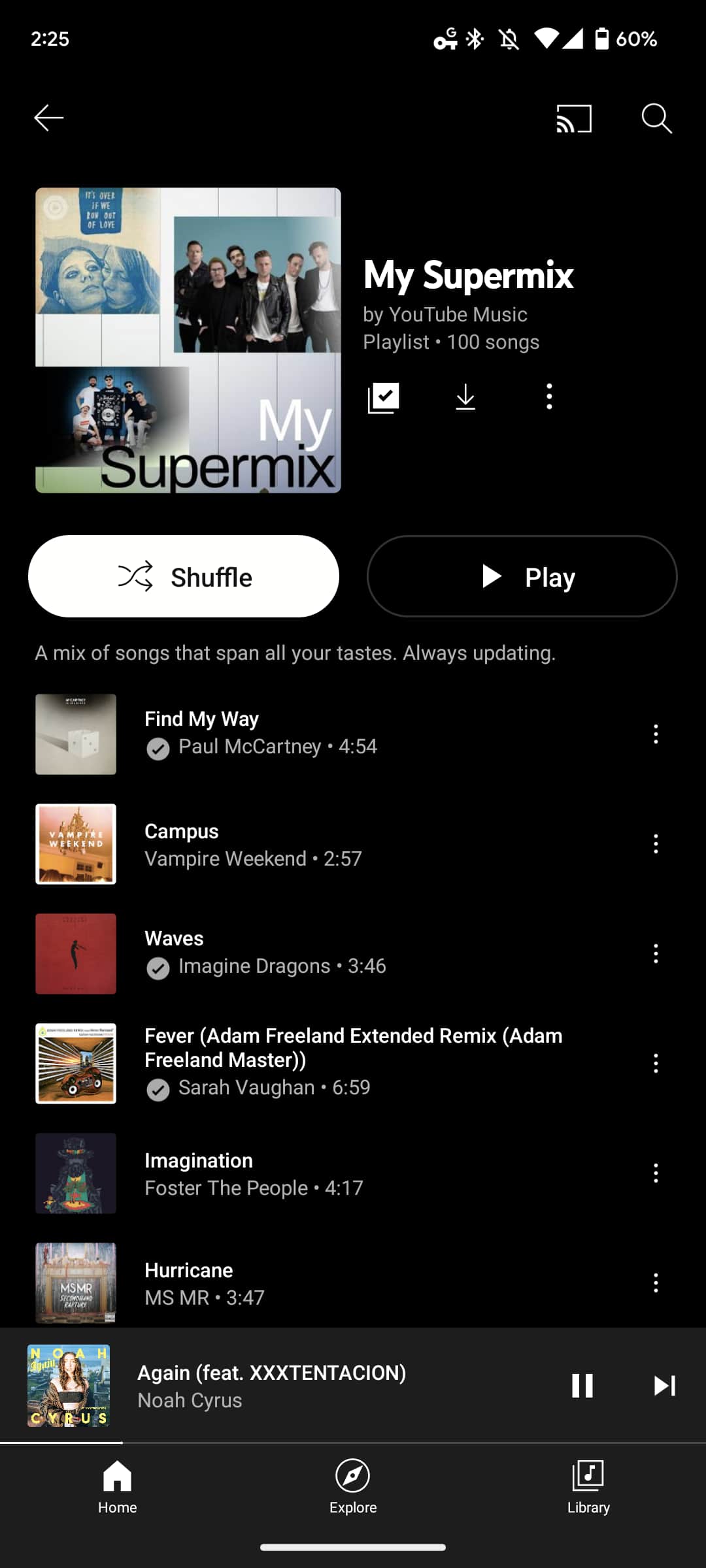Switch to the Library tab

point(588,1487)
